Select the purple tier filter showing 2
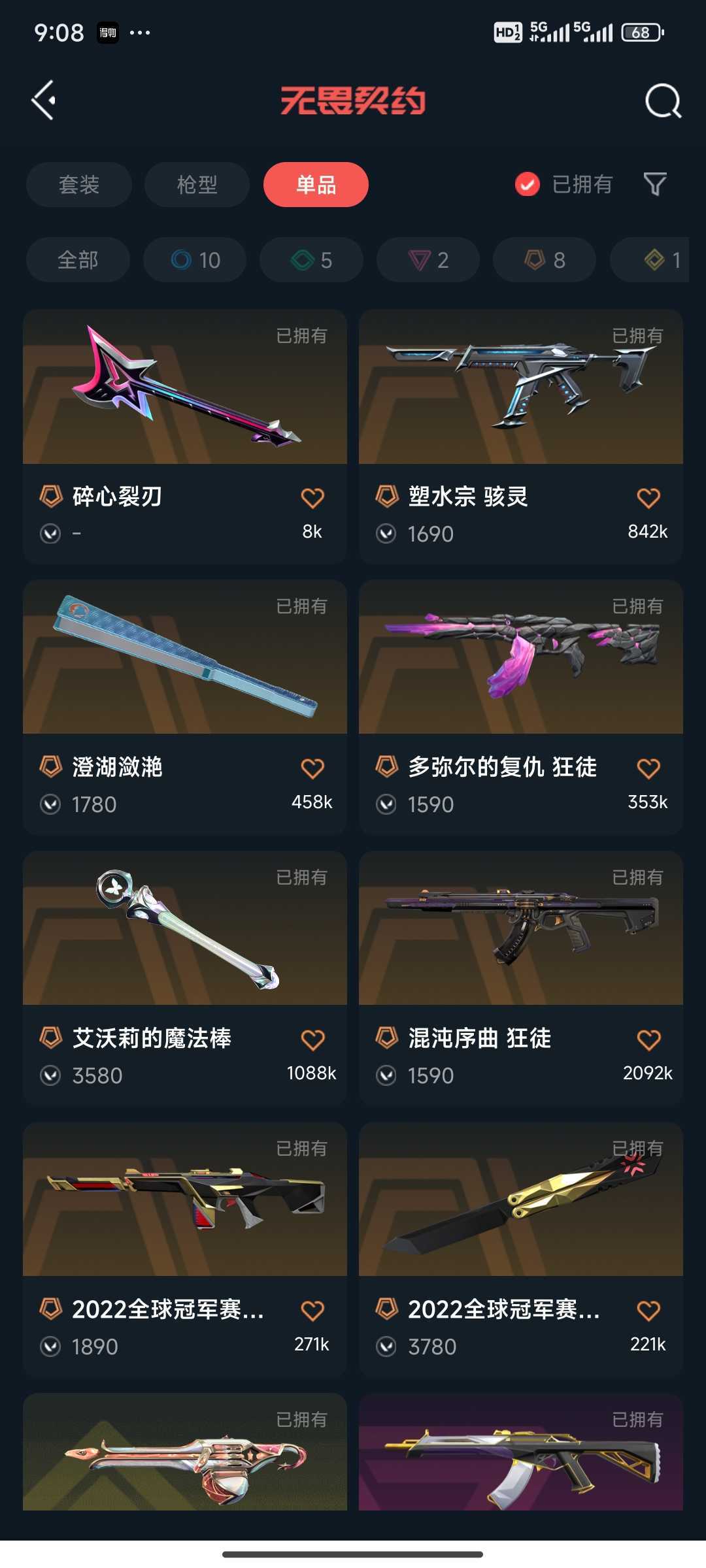This screenshot has height=1568, width=706. [x=428, y=259]
